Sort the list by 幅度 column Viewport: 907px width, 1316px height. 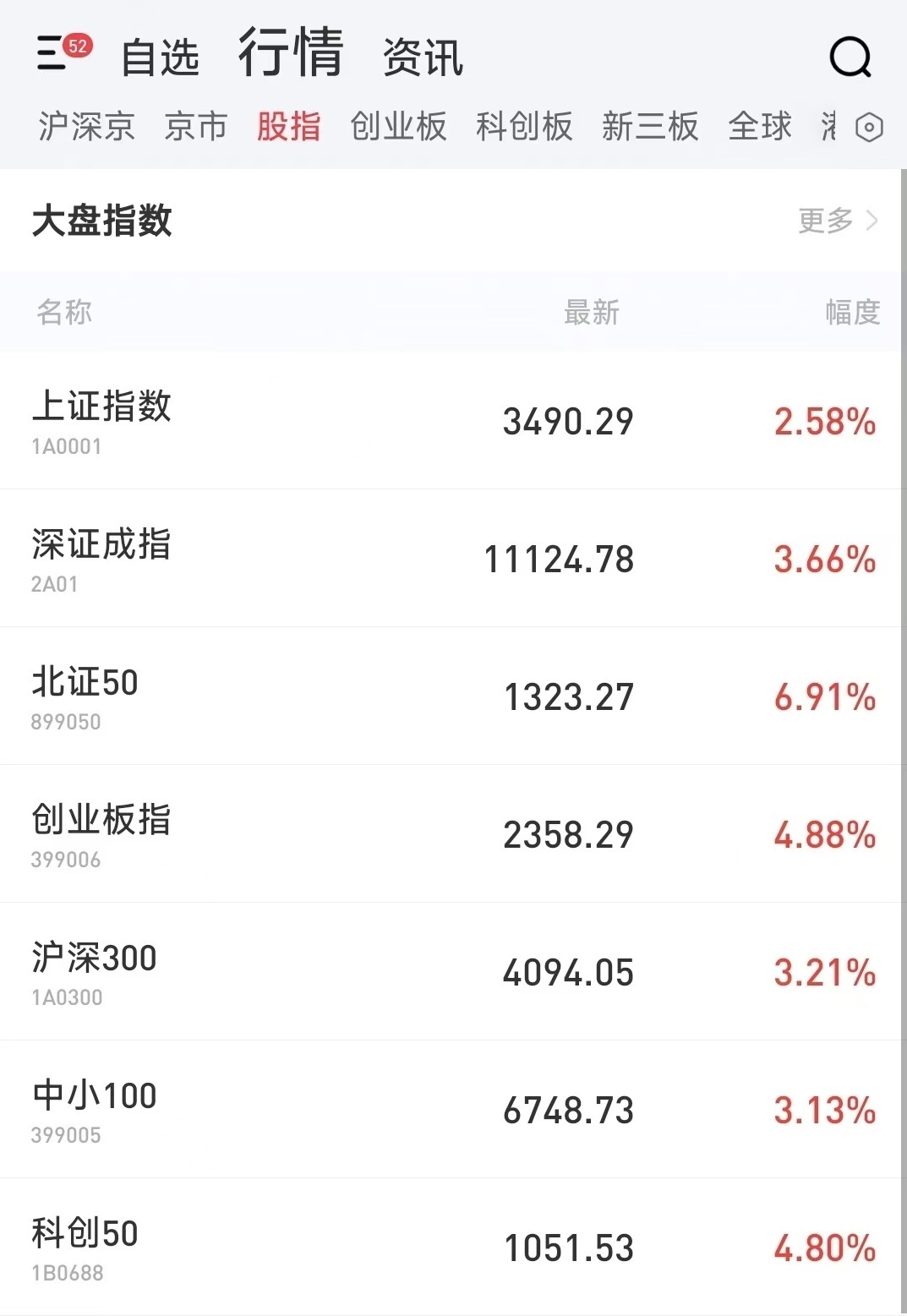pos(852,313)
